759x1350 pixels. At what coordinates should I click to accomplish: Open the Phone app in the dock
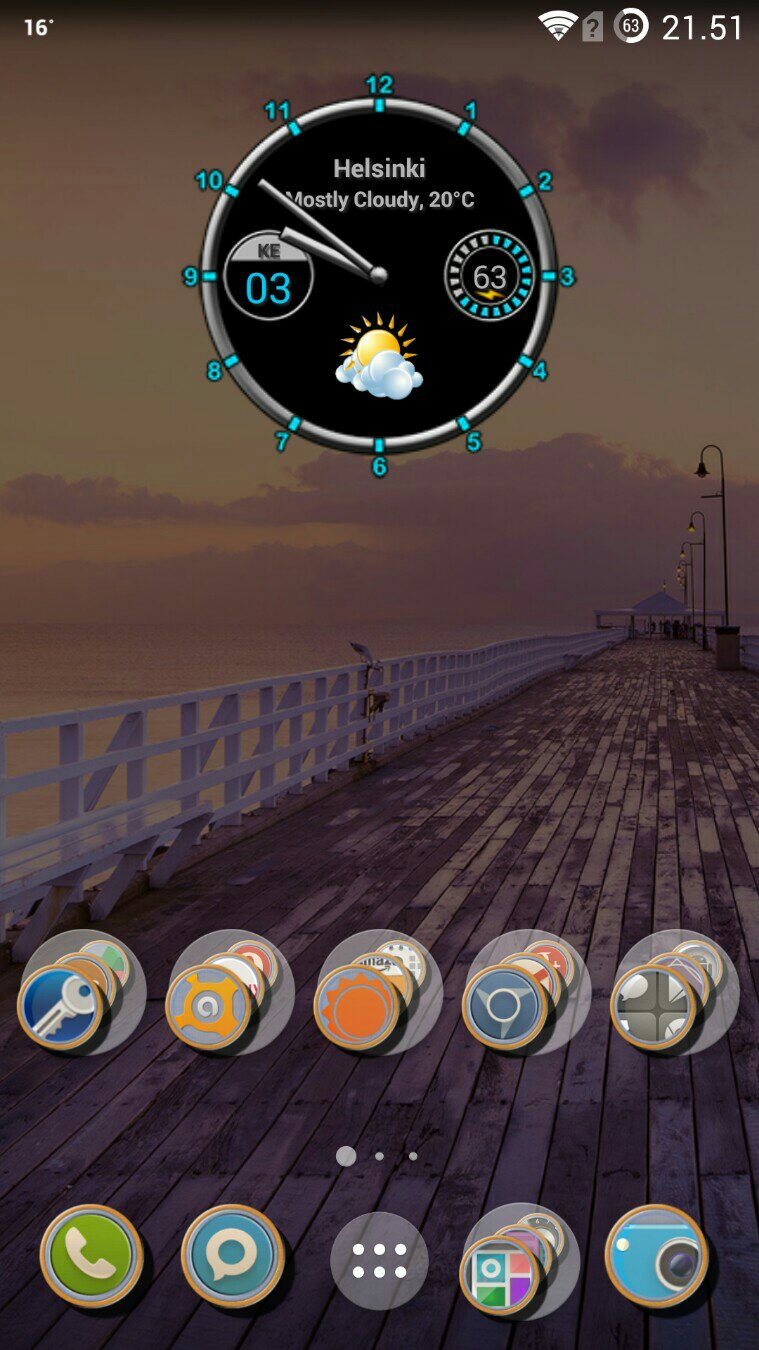tap(91, 1255)
